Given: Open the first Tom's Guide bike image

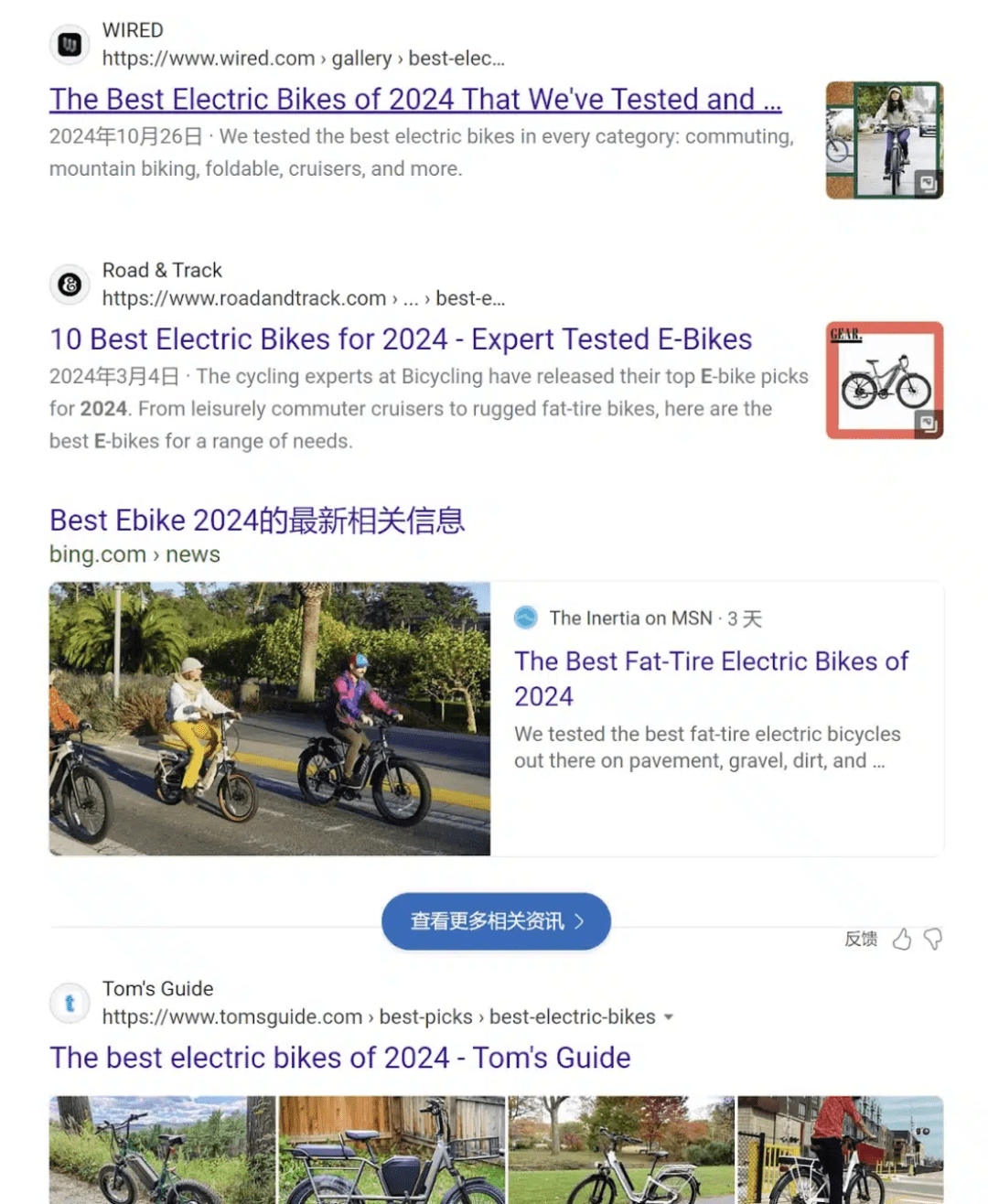Looking at the screenshot, I should point(162,1149).
